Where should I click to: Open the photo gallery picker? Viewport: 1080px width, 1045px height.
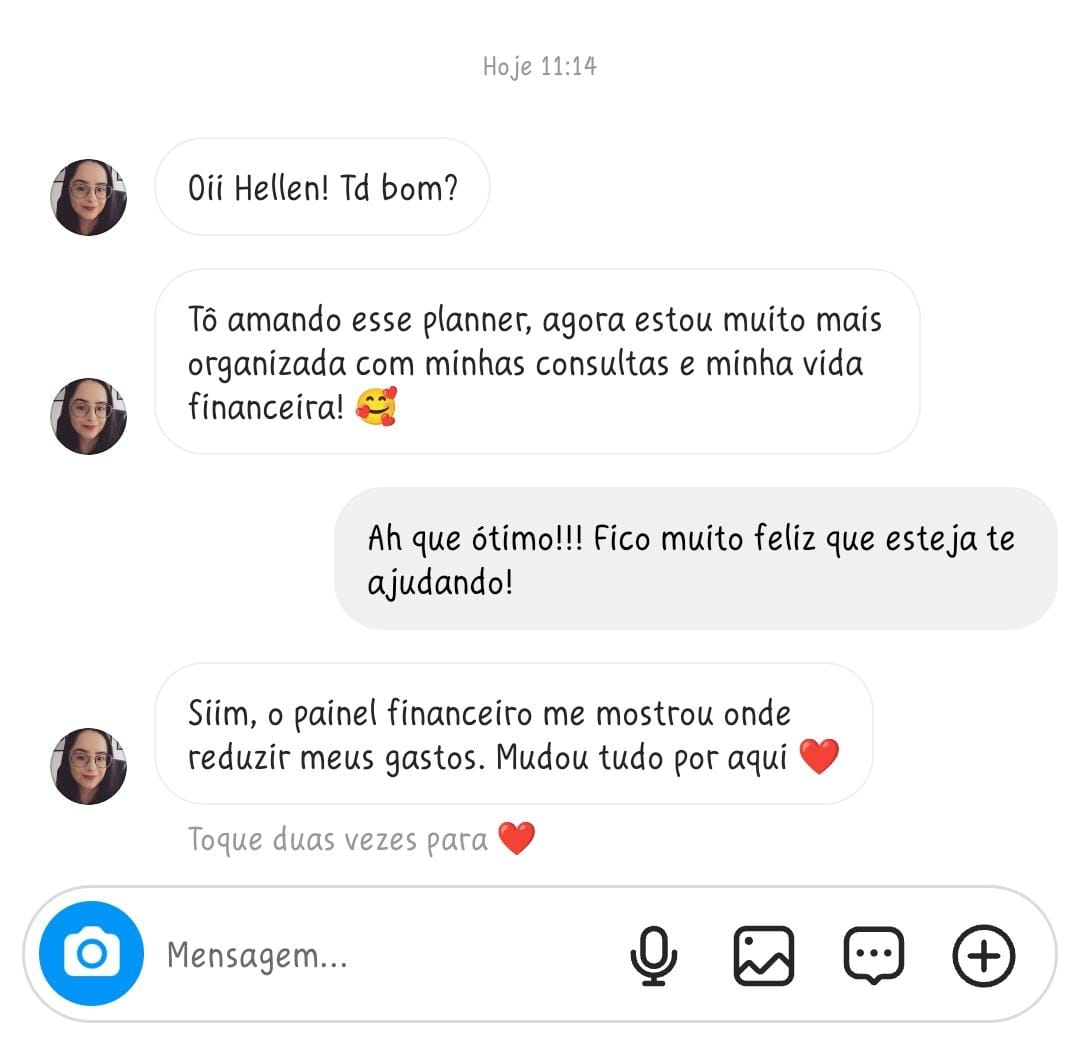(x=764, y=955)
